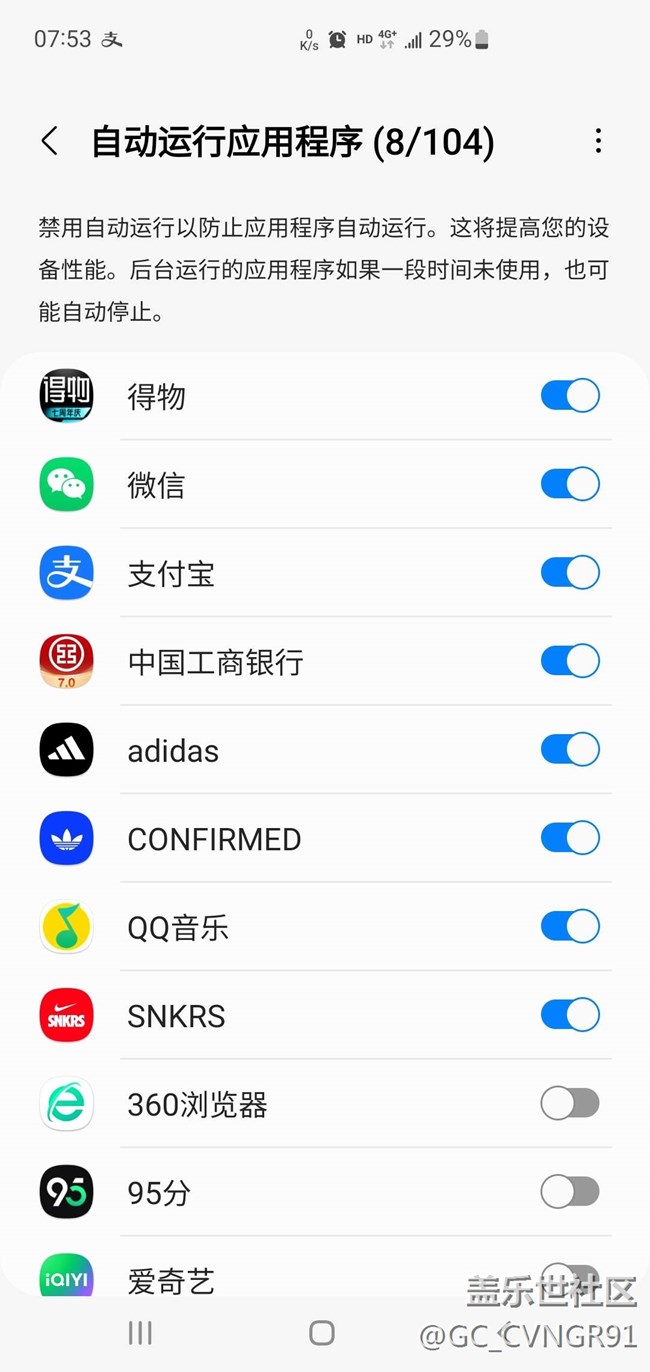
Task: Disable auto-run for 得物
Action: click(570, 396)
